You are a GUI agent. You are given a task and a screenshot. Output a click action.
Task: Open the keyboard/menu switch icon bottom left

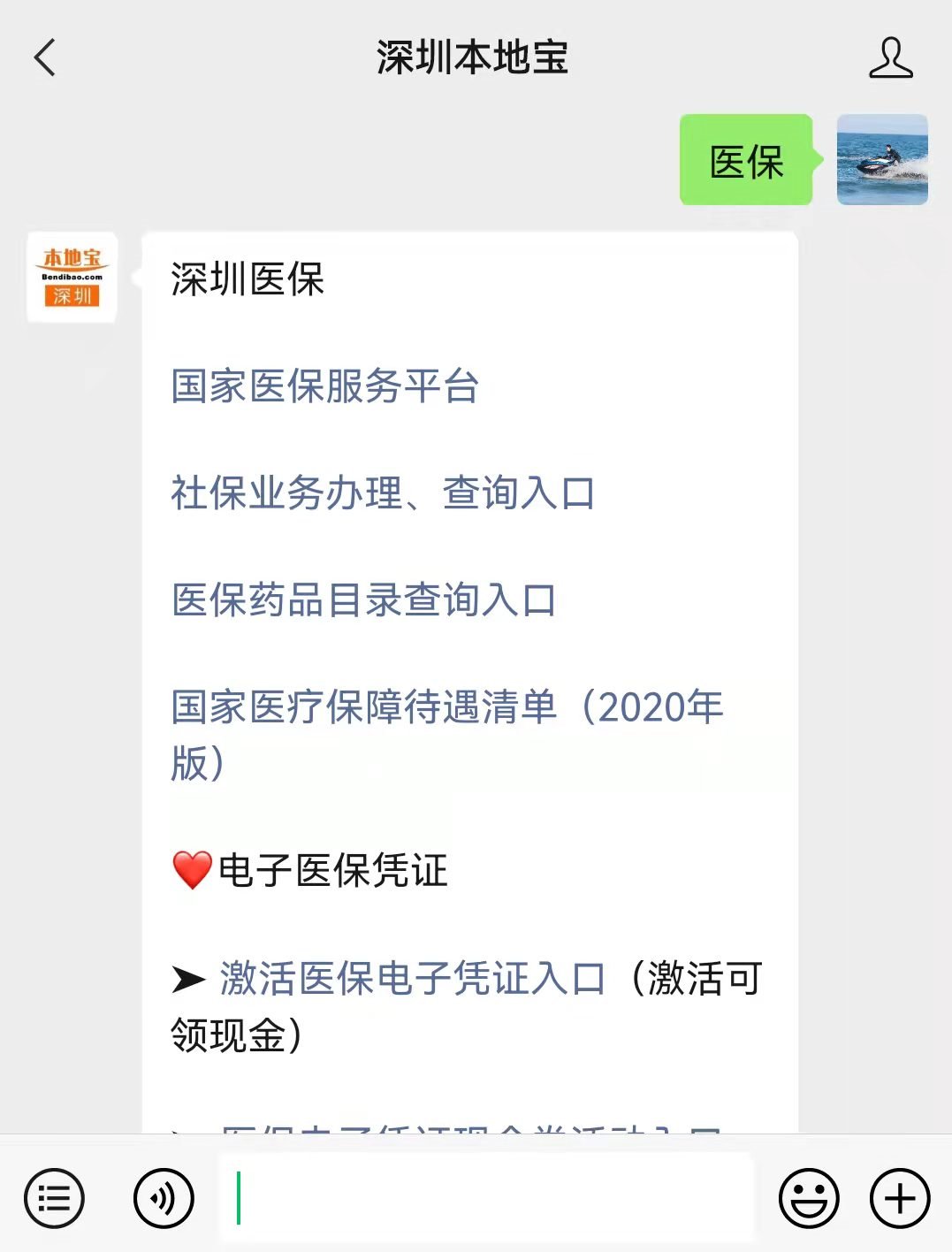[55, 1197]
